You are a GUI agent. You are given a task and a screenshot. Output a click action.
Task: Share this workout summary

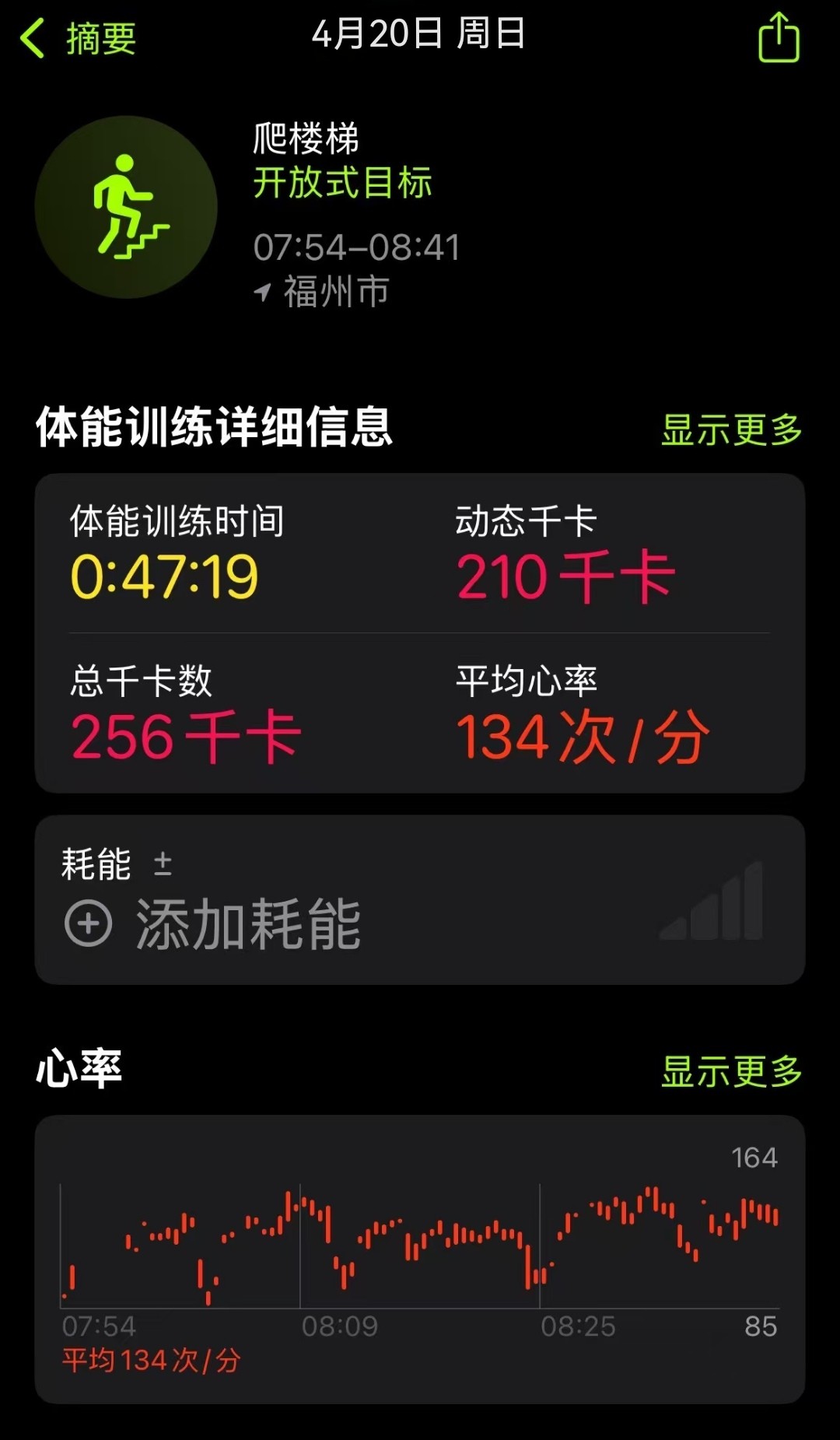[x=779, y=37]
